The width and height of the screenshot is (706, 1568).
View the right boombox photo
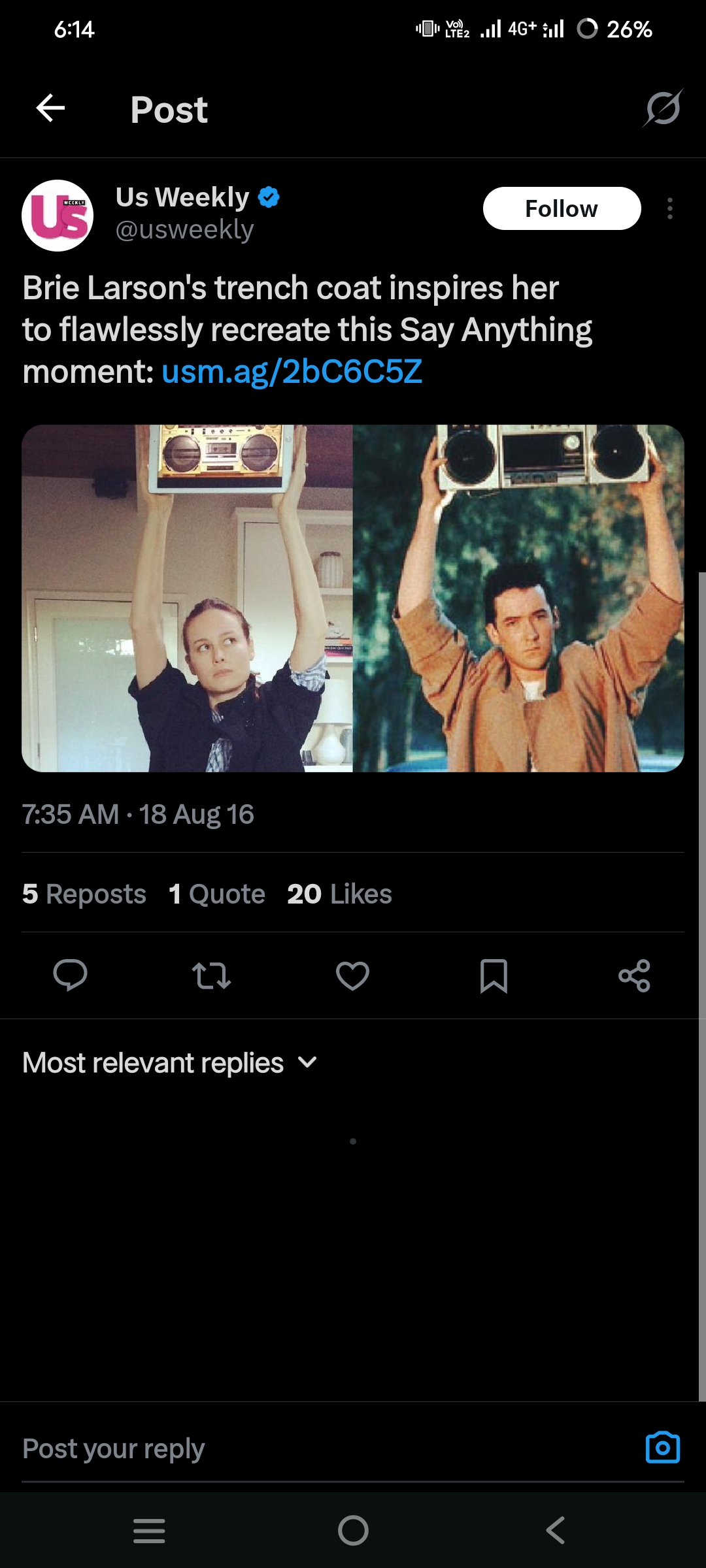[x=518, y=598]
